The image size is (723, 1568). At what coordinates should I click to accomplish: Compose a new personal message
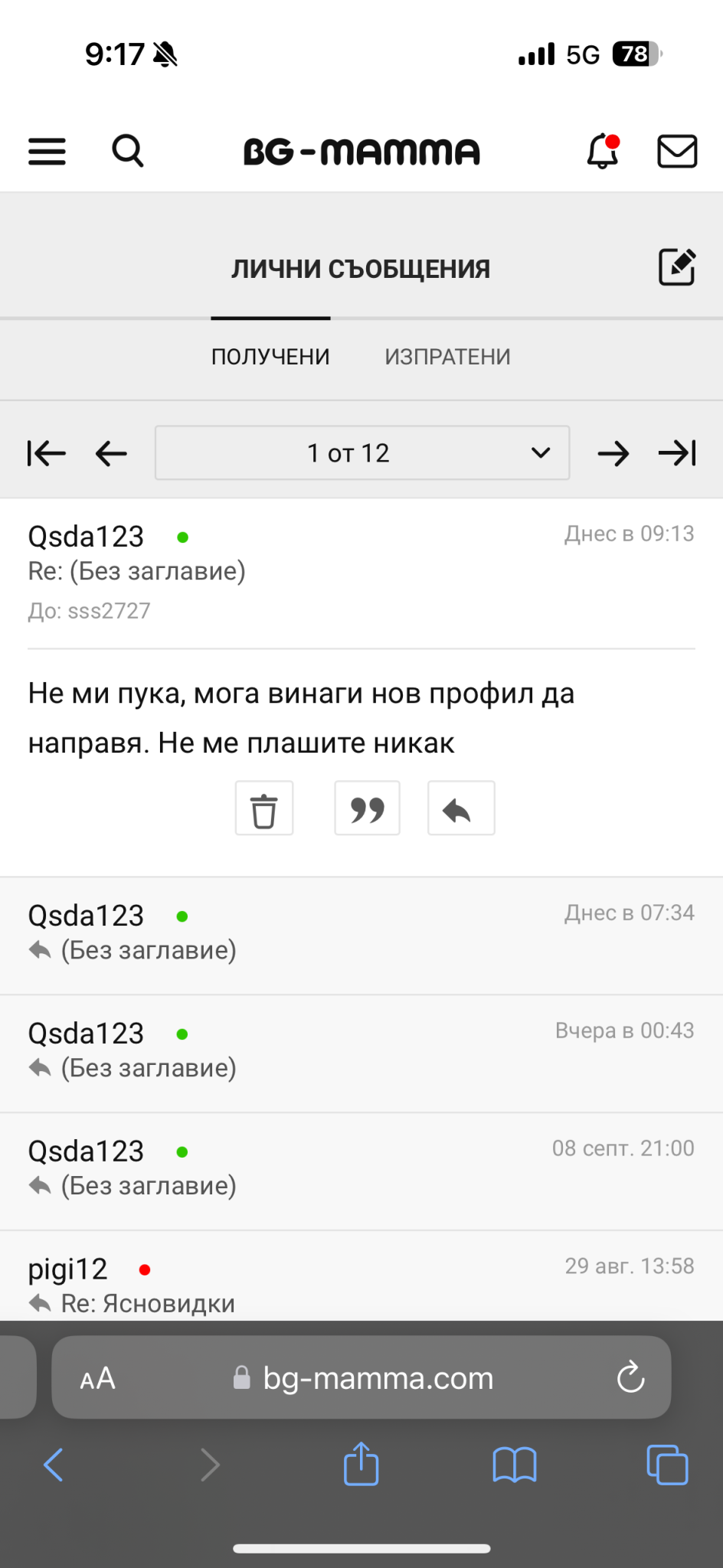[x=677, y=267]
